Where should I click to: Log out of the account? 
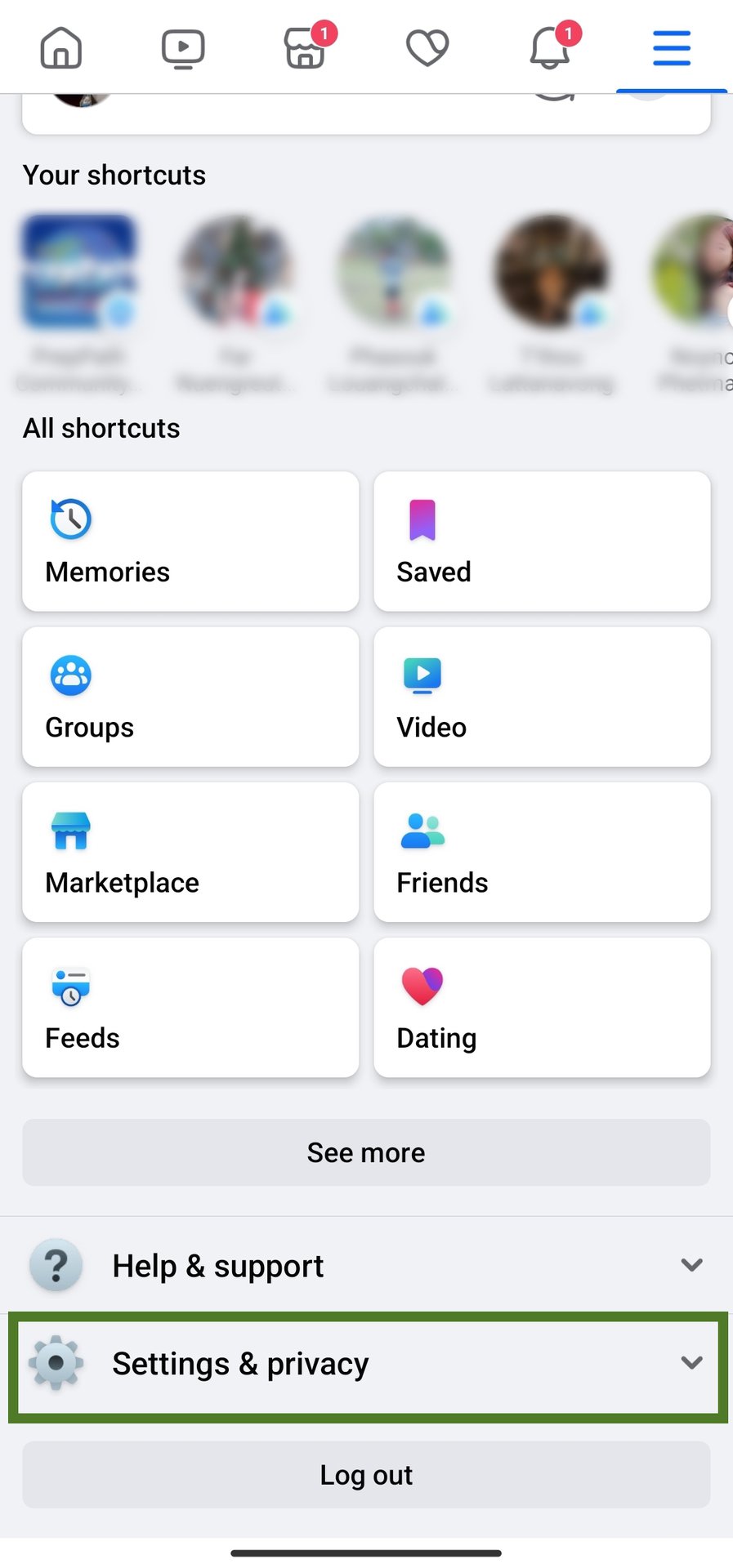click(366, 1475)
